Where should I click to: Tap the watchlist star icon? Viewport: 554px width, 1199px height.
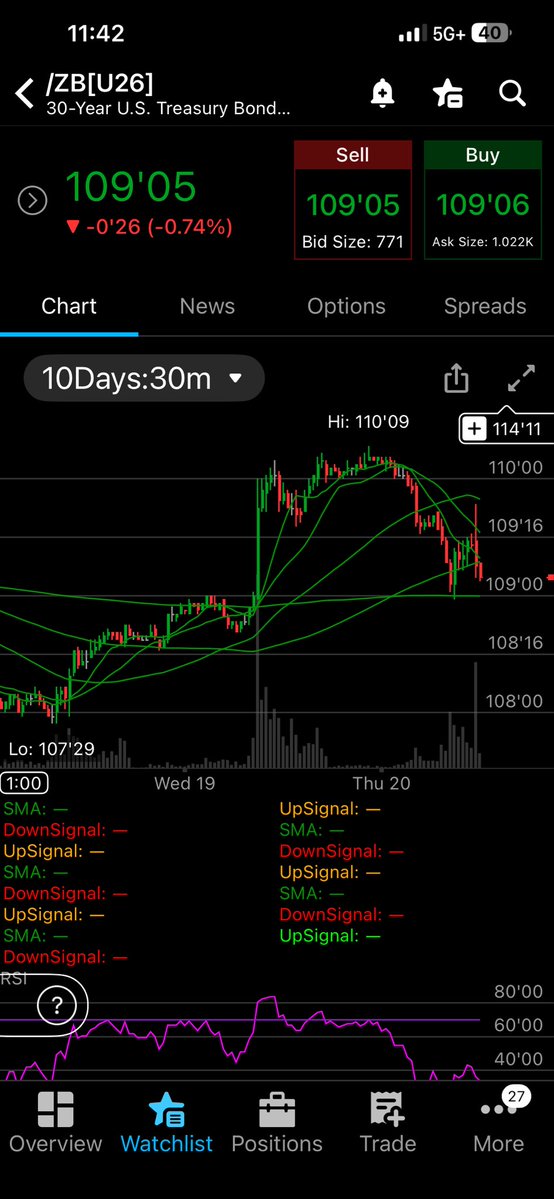tap(447, 94)
